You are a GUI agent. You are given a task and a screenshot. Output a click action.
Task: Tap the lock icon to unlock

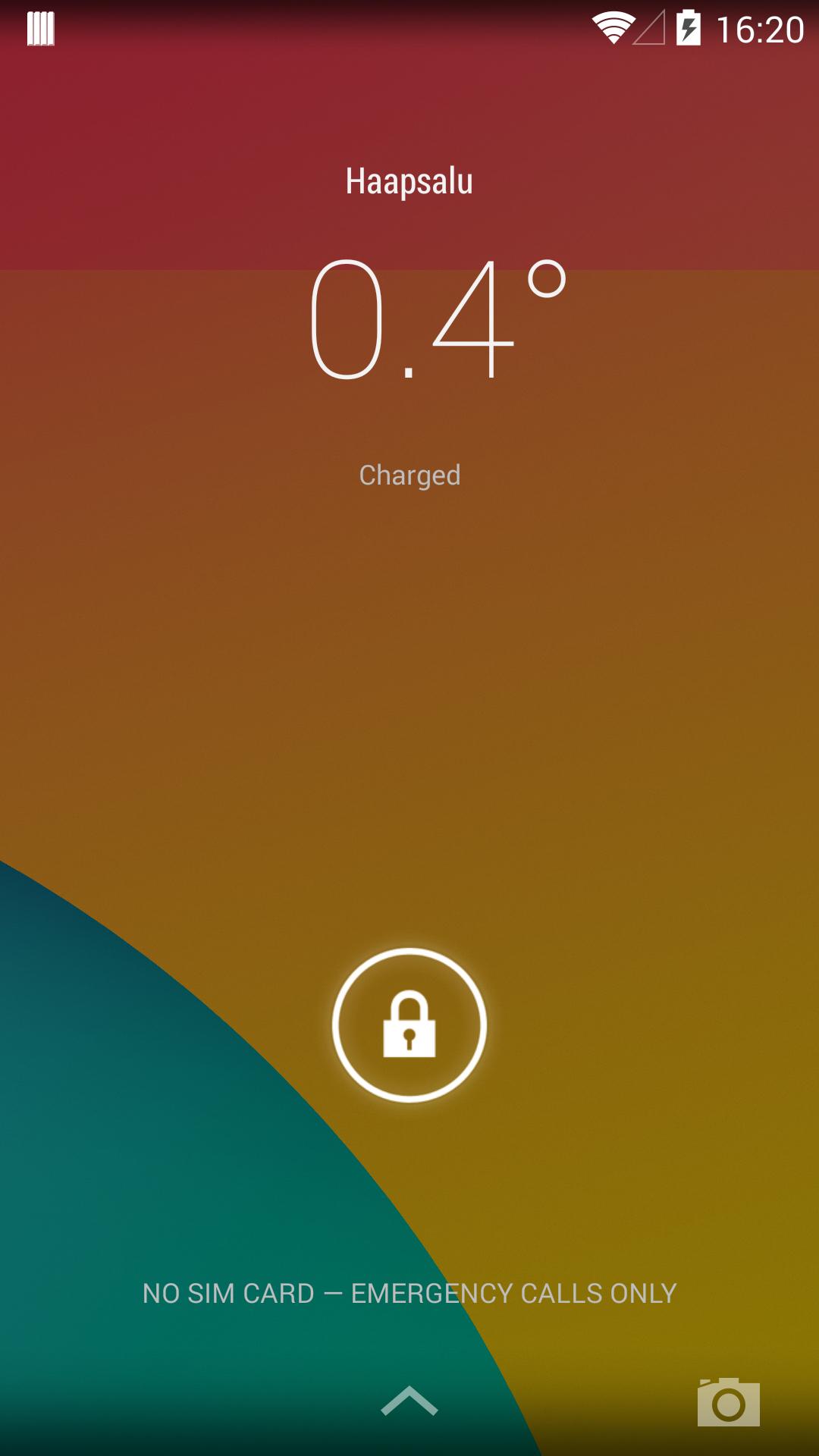pyautogui.click(x=409, y=1025)
